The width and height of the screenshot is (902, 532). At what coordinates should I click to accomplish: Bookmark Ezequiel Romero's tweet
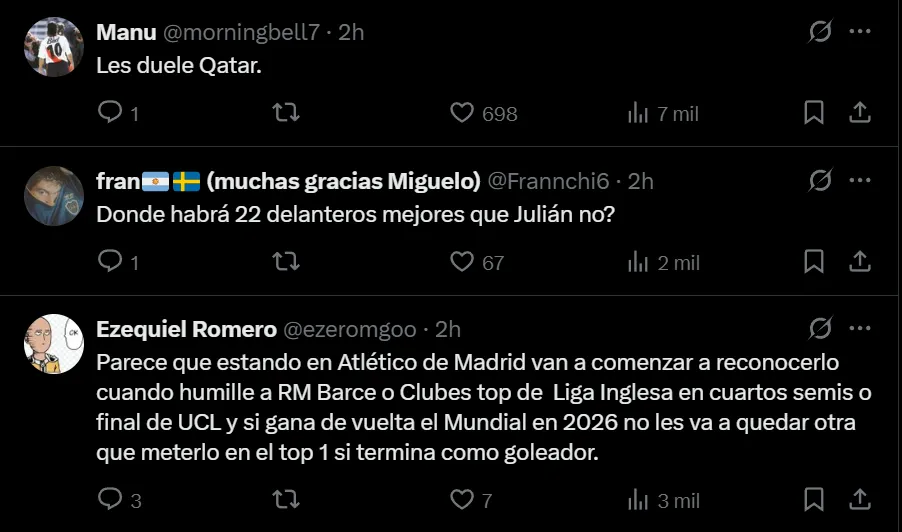(814, 499)
